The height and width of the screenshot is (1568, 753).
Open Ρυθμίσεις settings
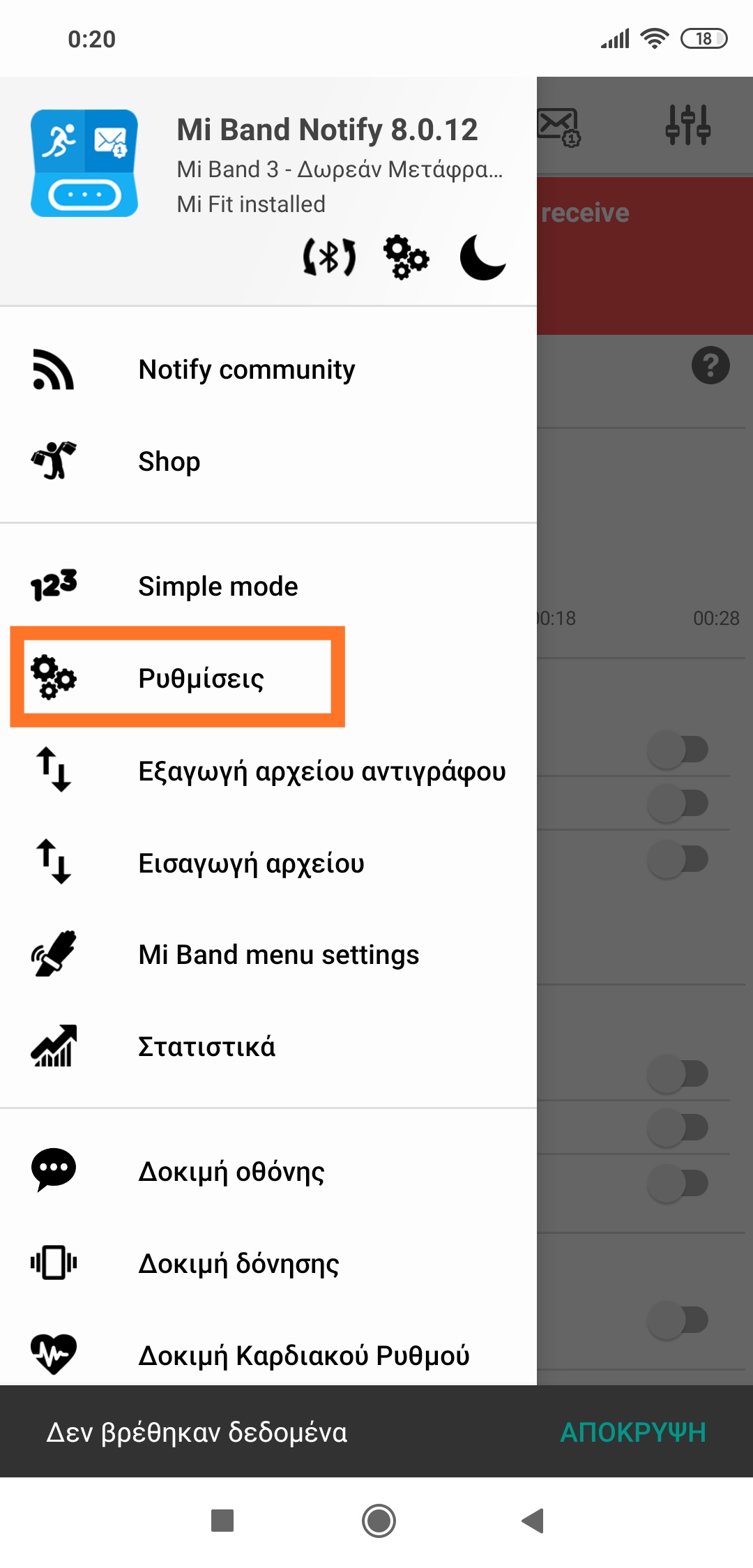[201, 678]
